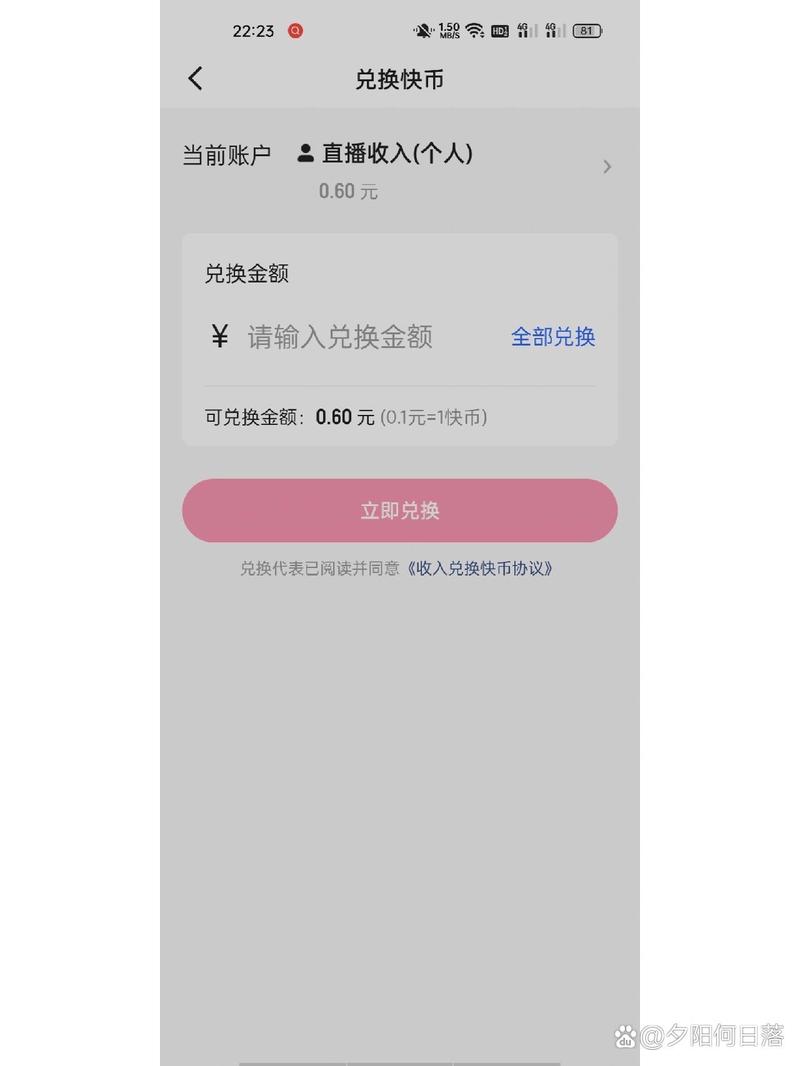This screenshot has width=800, height=1066.
Task: Tap the network speed reading 1.50 MB/S
Action: (449, 31)
